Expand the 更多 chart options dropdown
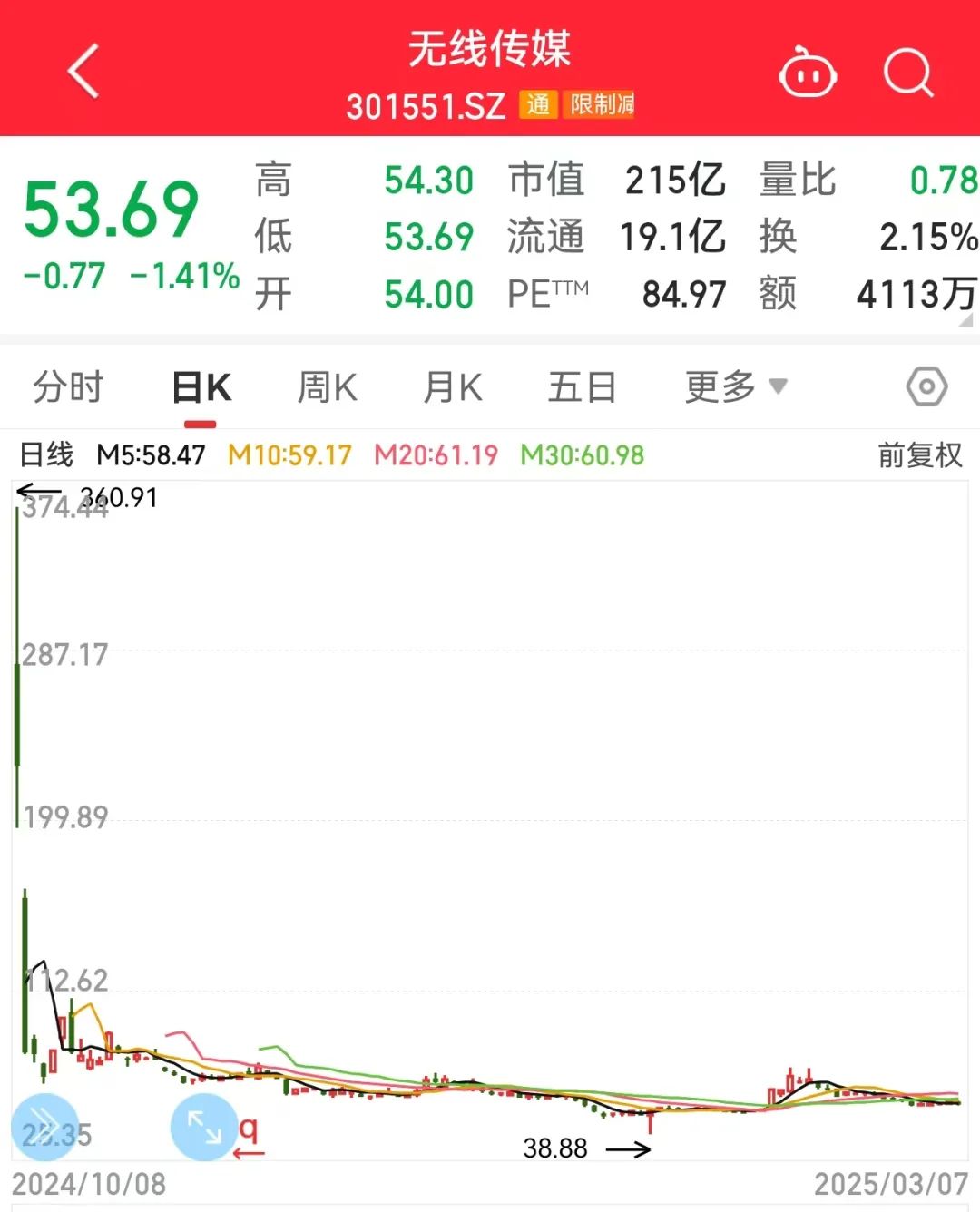The image size is (980, 1212). [735, 387]
